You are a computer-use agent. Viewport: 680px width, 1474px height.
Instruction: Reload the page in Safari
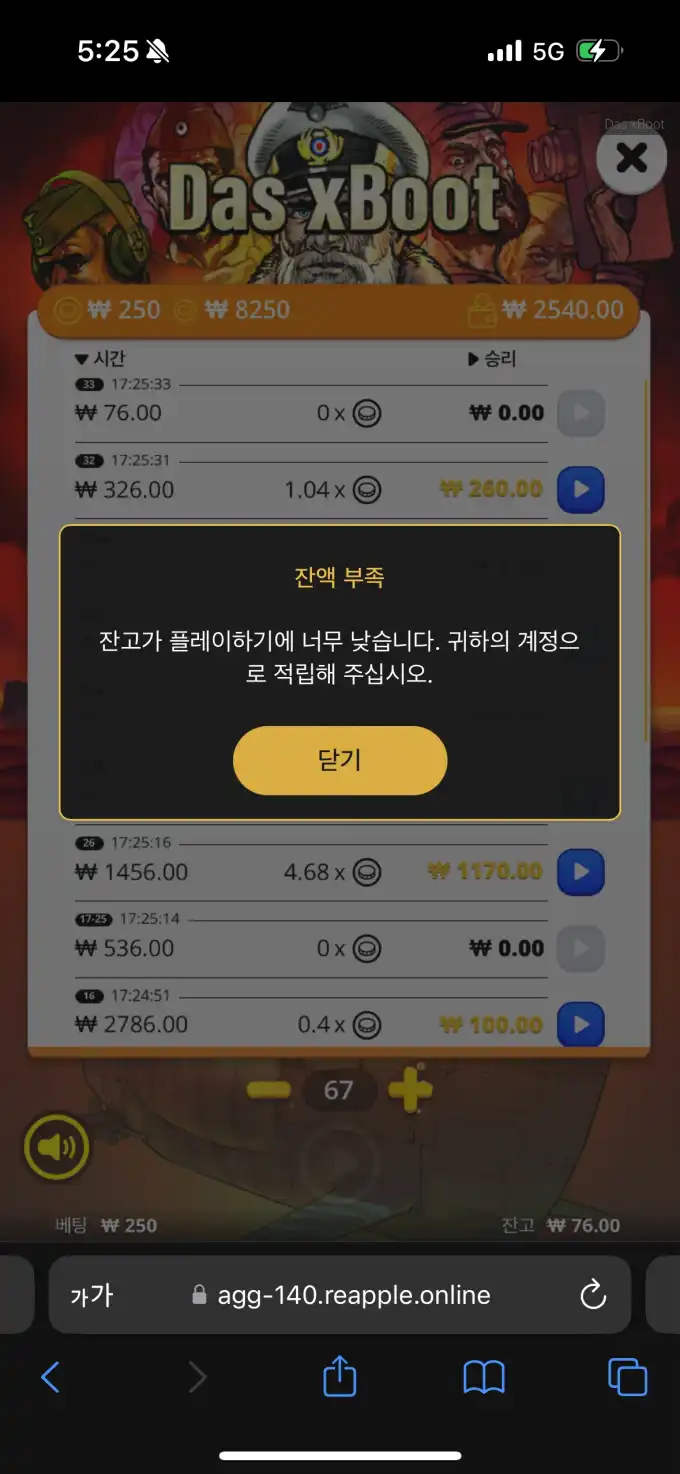[593, 1295]
